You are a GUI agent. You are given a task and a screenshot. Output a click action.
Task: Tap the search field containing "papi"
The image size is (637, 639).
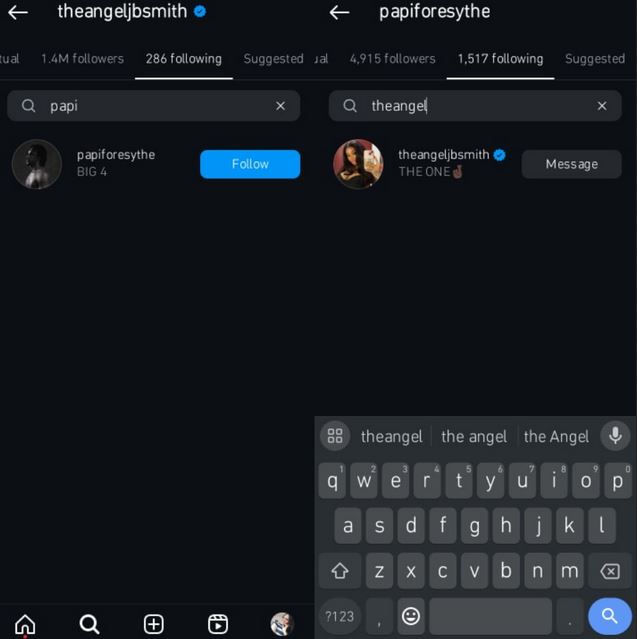pyautogui.click(x=150, y=106)
